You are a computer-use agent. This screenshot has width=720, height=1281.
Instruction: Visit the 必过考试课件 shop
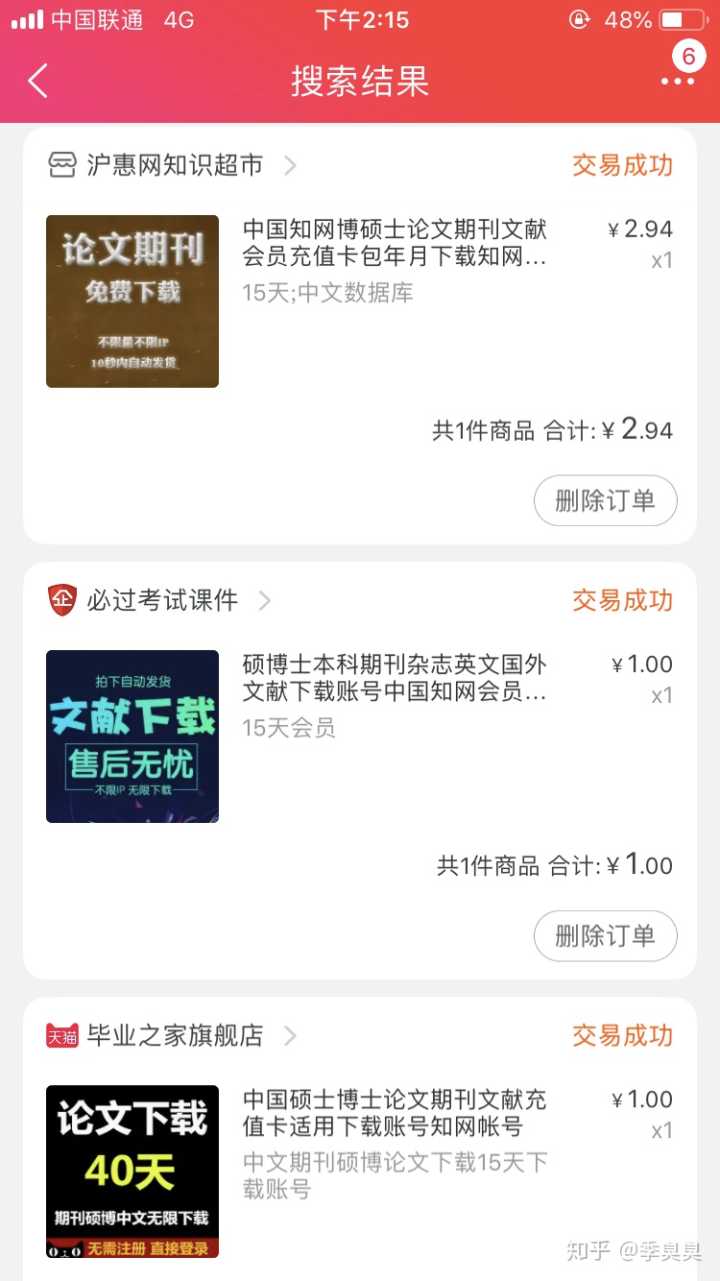tap(162, 600)
